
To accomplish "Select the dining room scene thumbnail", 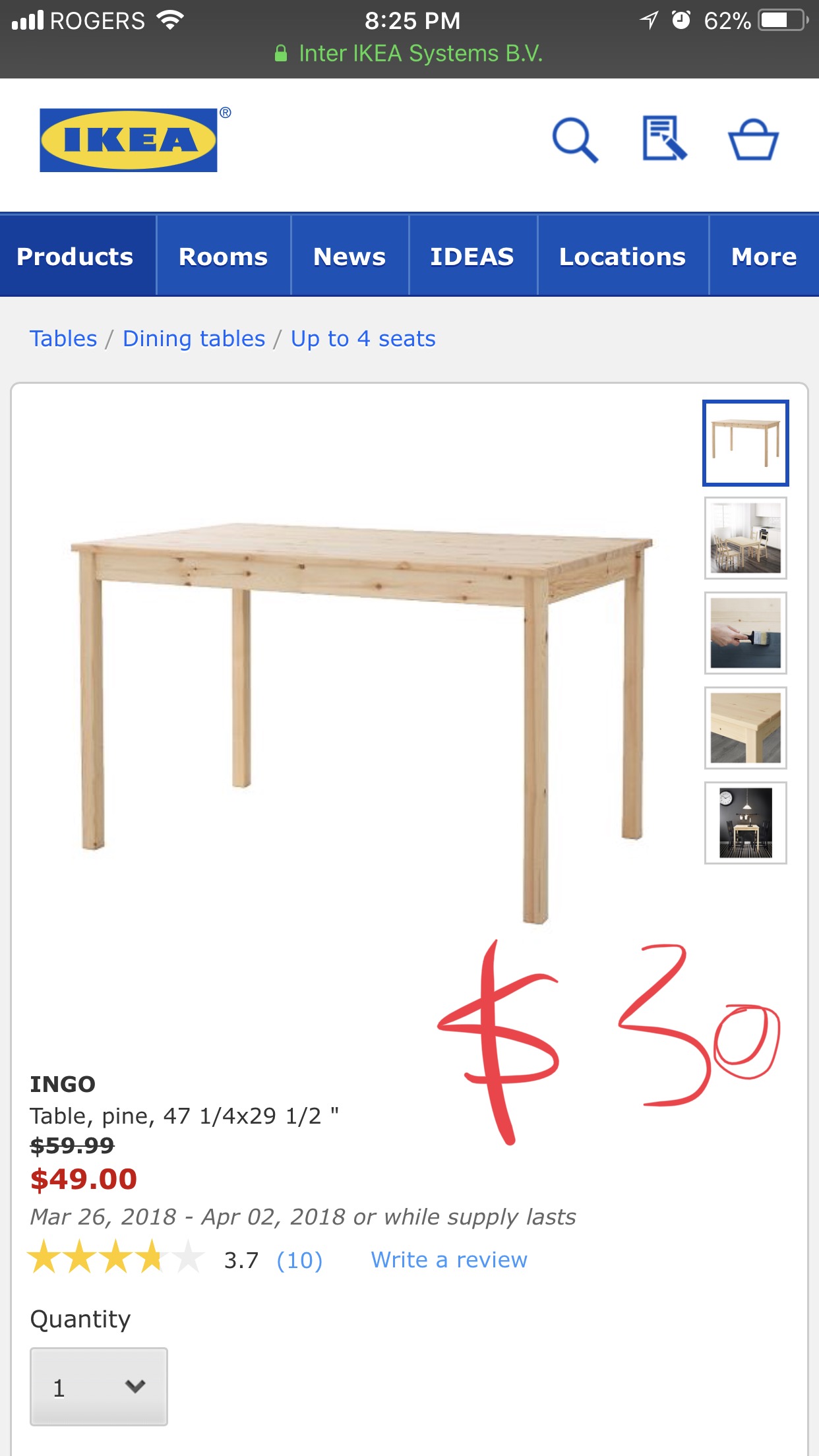I will 746,538.
